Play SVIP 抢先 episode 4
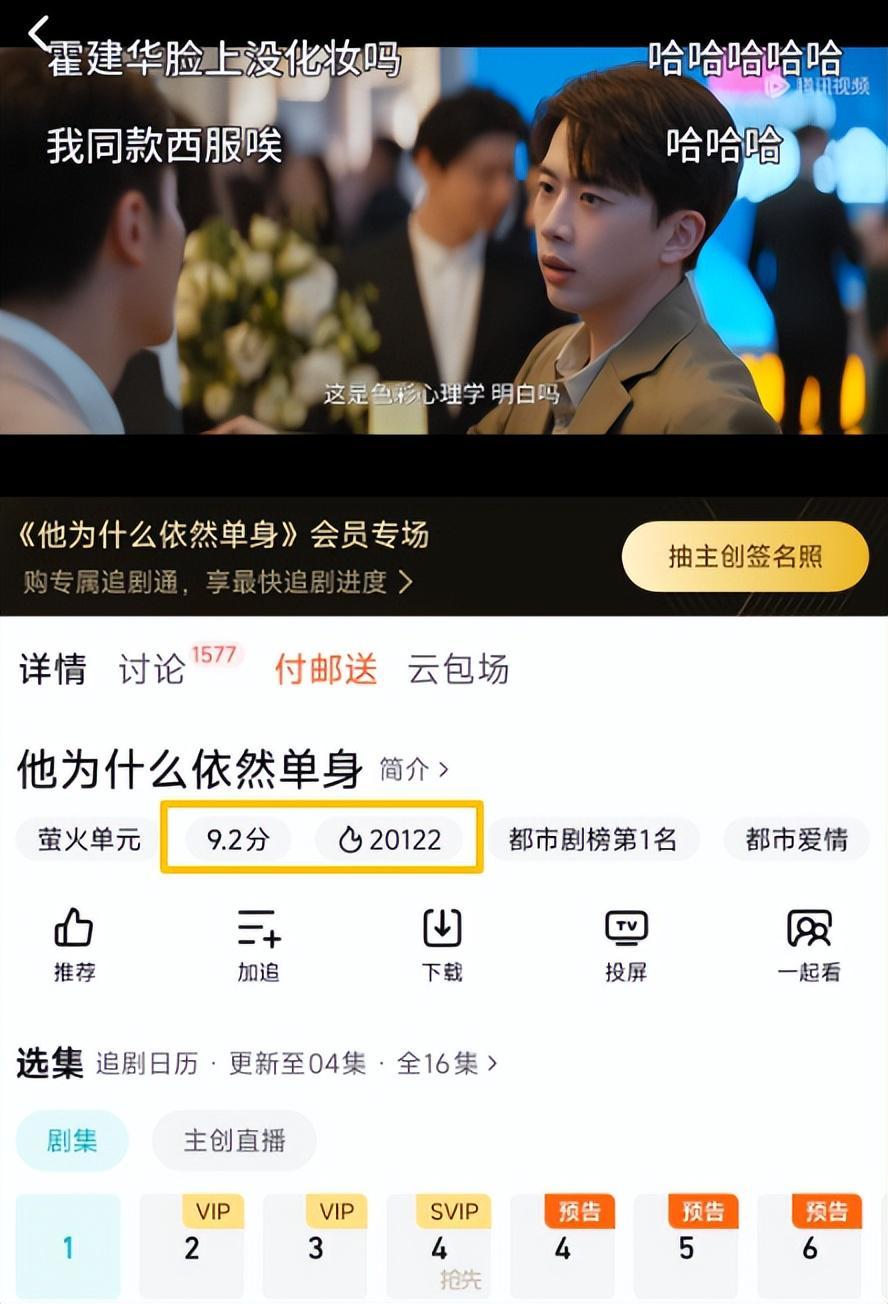The image size is (888, 1304). (440, 1247)
